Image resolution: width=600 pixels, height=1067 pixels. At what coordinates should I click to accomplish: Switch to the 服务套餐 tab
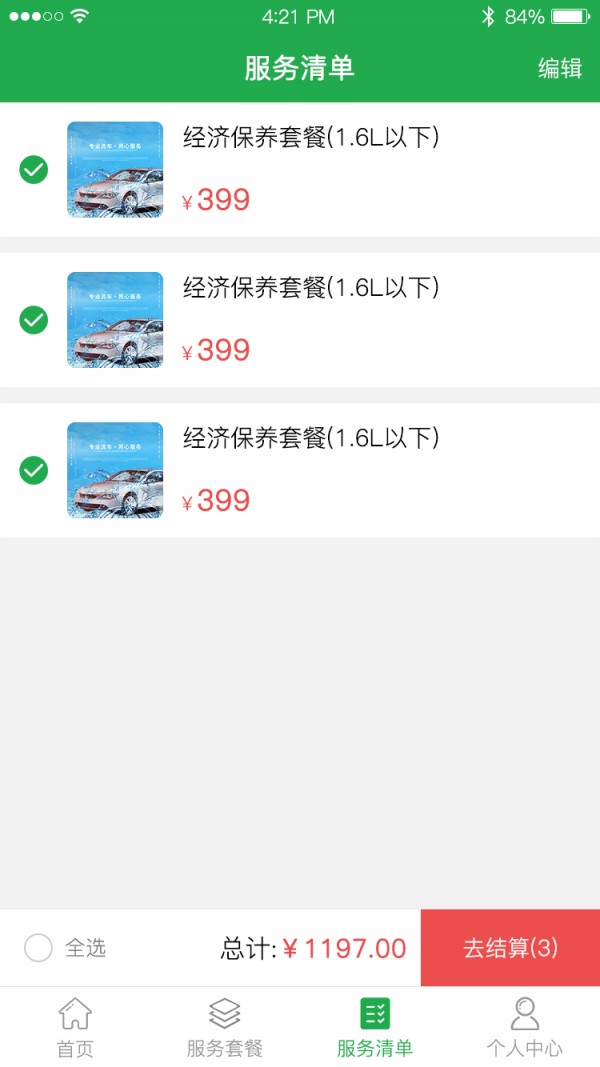click(225, 1027)
